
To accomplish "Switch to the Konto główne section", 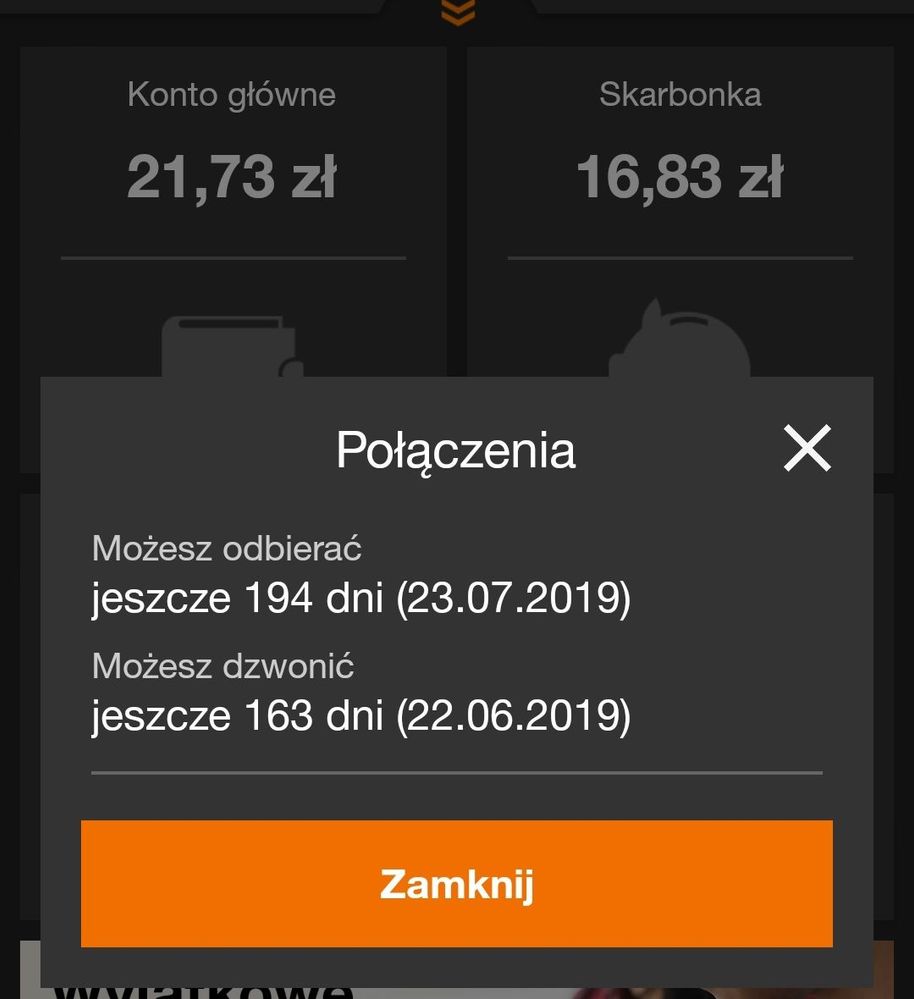I will click(x=232, y=94).
